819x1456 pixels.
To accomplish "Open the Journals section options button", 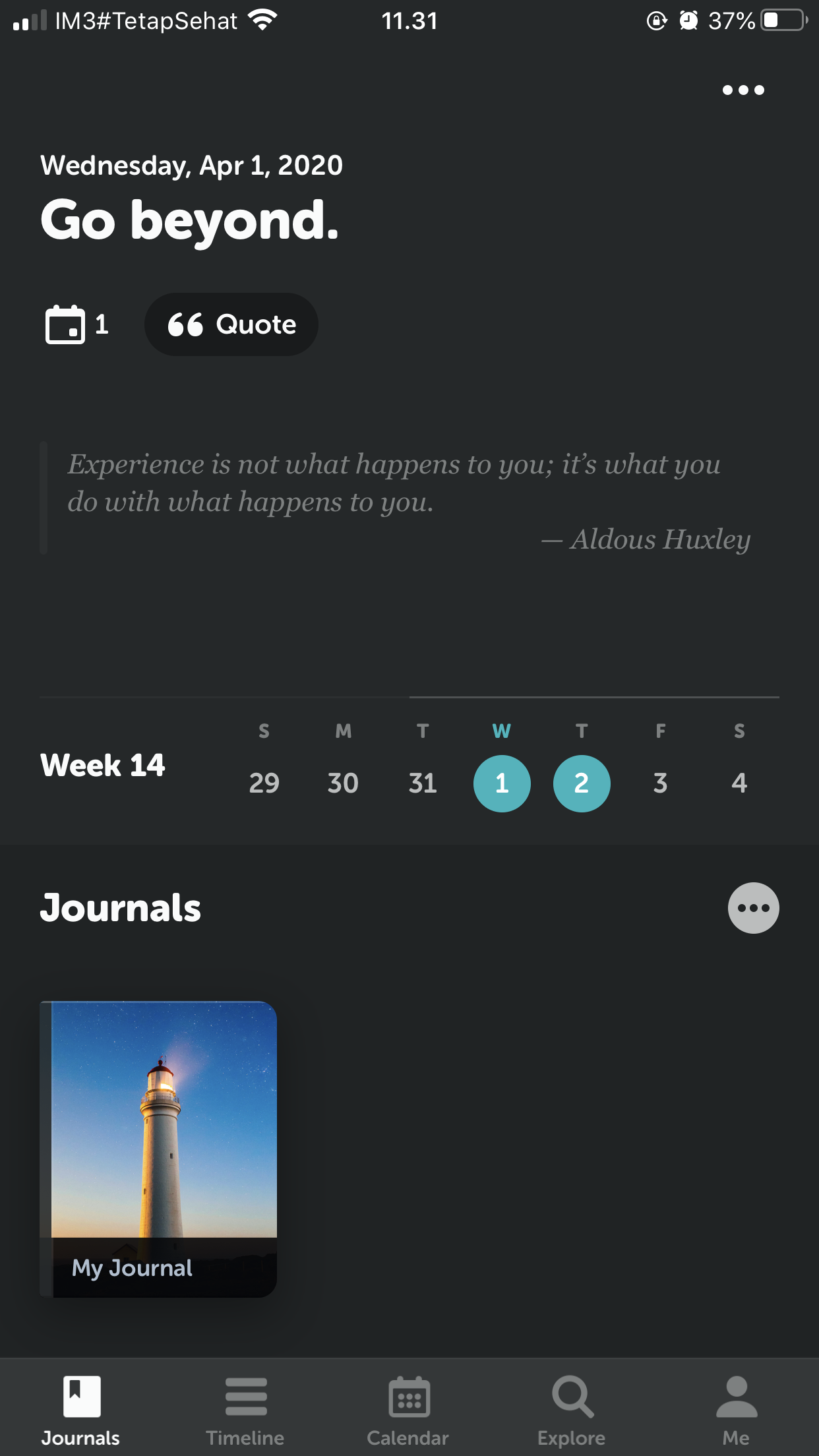I will tap(753, 908).
